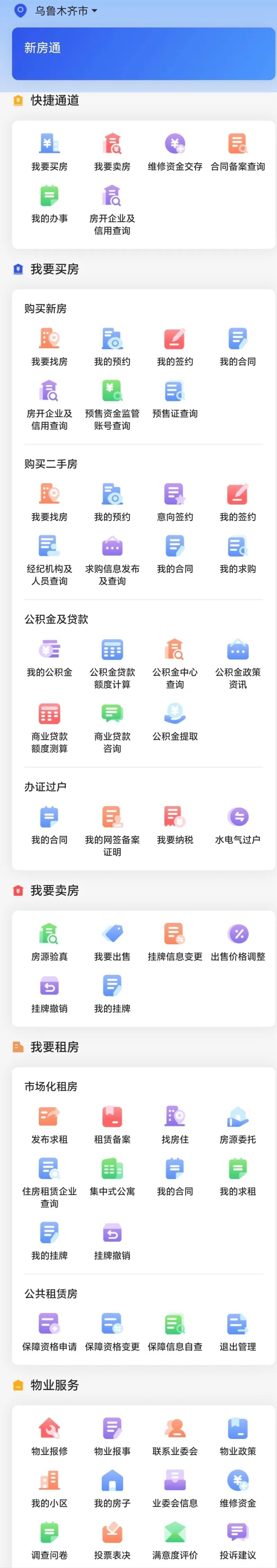Image resolution: width=277 pixels, height=1568 pixels.
Task: Check 预售证查询
Action: 175,399
